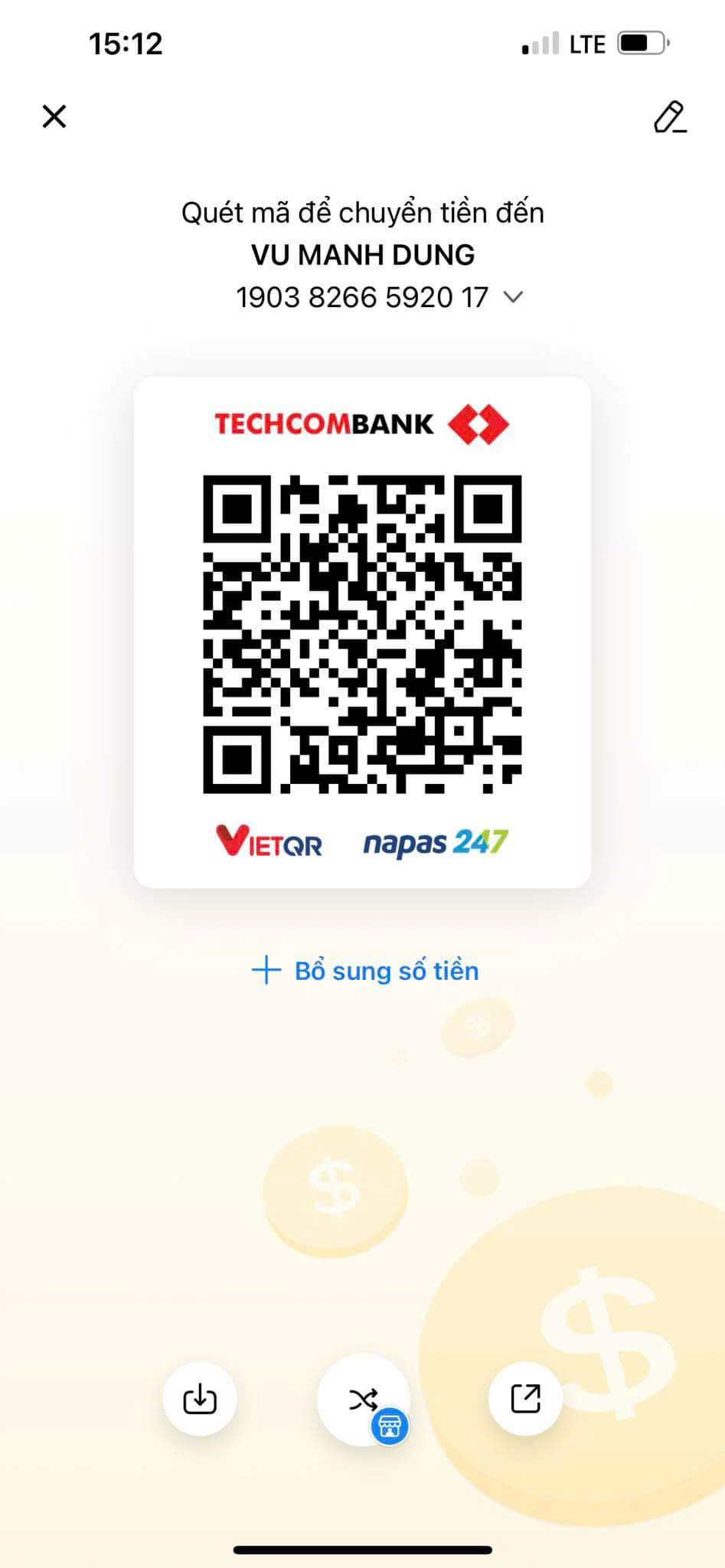This screenshot has width=725, height=1568.
Task: Download the QR code image
Action: click(200, 1399)
